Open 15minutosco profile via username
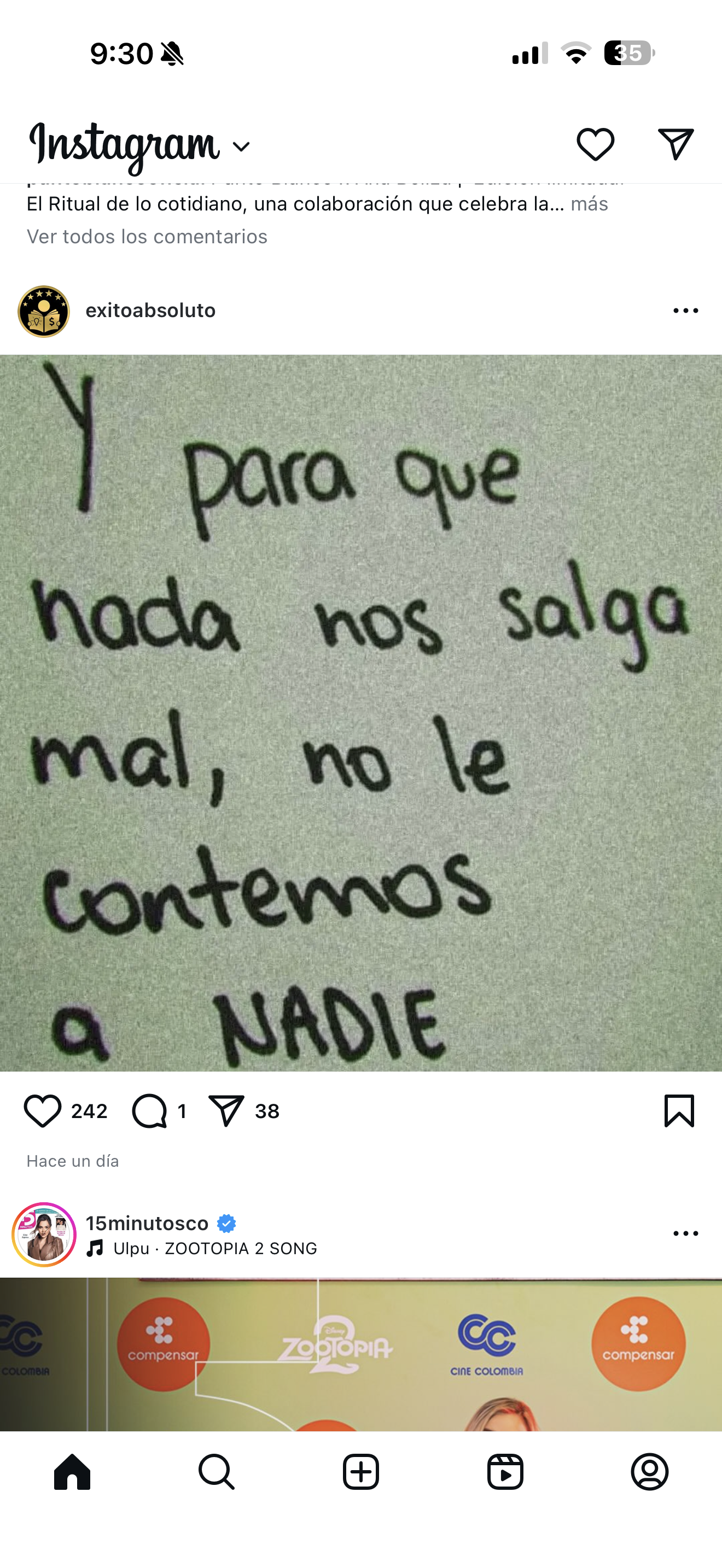The image size is (722, 1568). (147, 1223)
